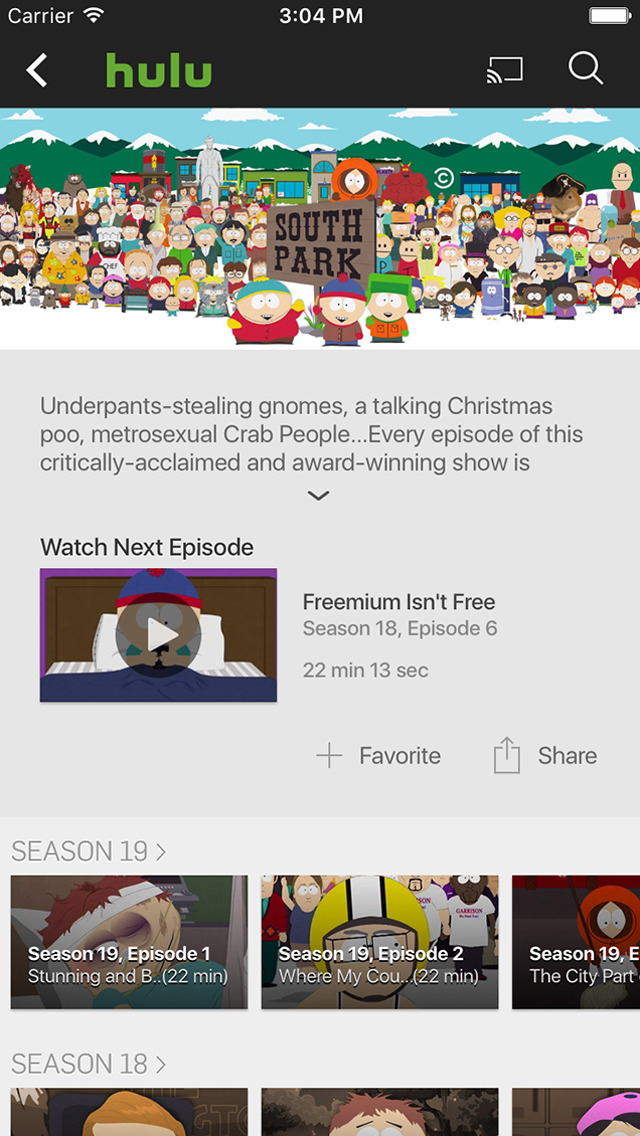The height and width of the screenshot is (1136, 640).
Task: Open the search magnifier
Action: pos(586,69)
